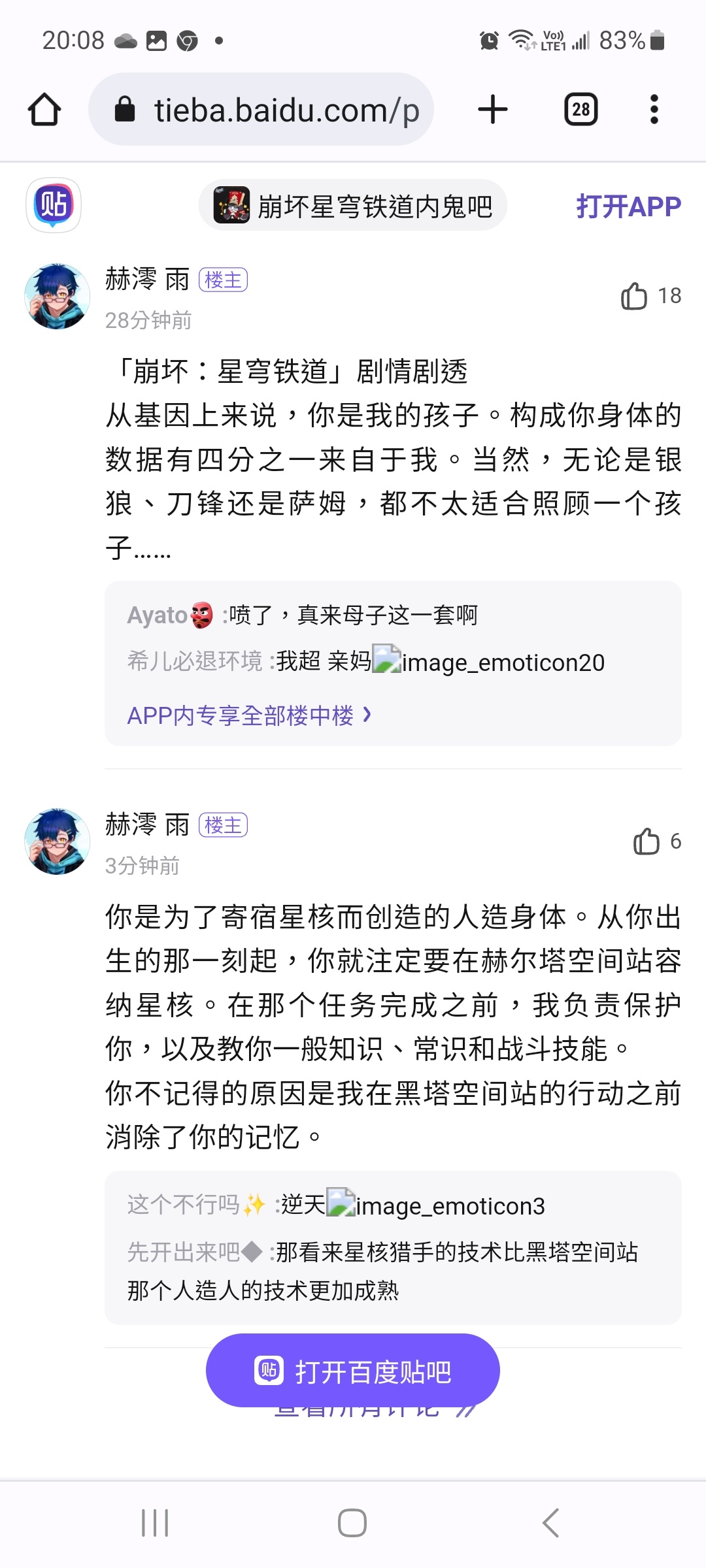Open the 崩坏星穹铁道内鬼吧 forum chip
This screenshot has width=706, height=1568.
pos(353,206)
